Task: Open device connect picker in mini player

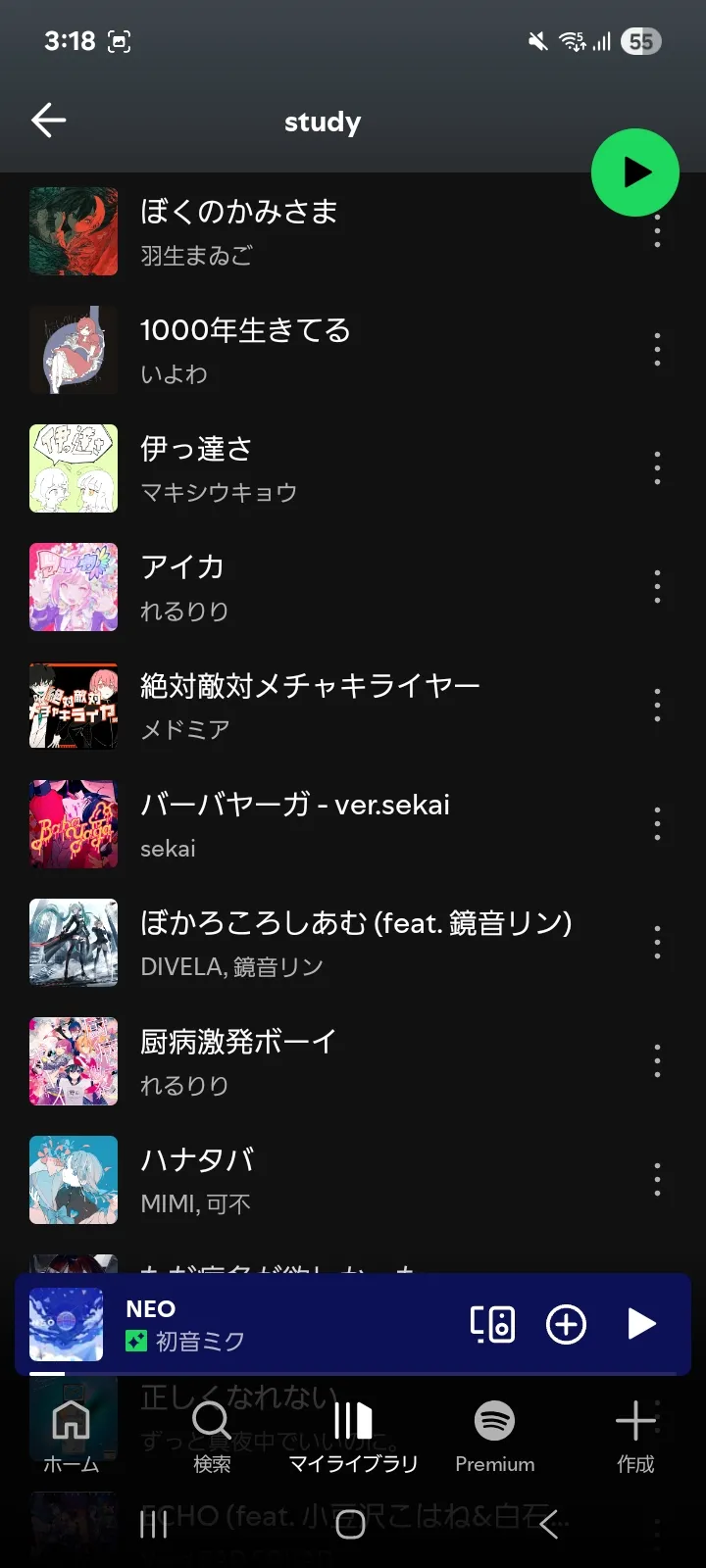Action: pyautogui.click(x=493, y=1325)
